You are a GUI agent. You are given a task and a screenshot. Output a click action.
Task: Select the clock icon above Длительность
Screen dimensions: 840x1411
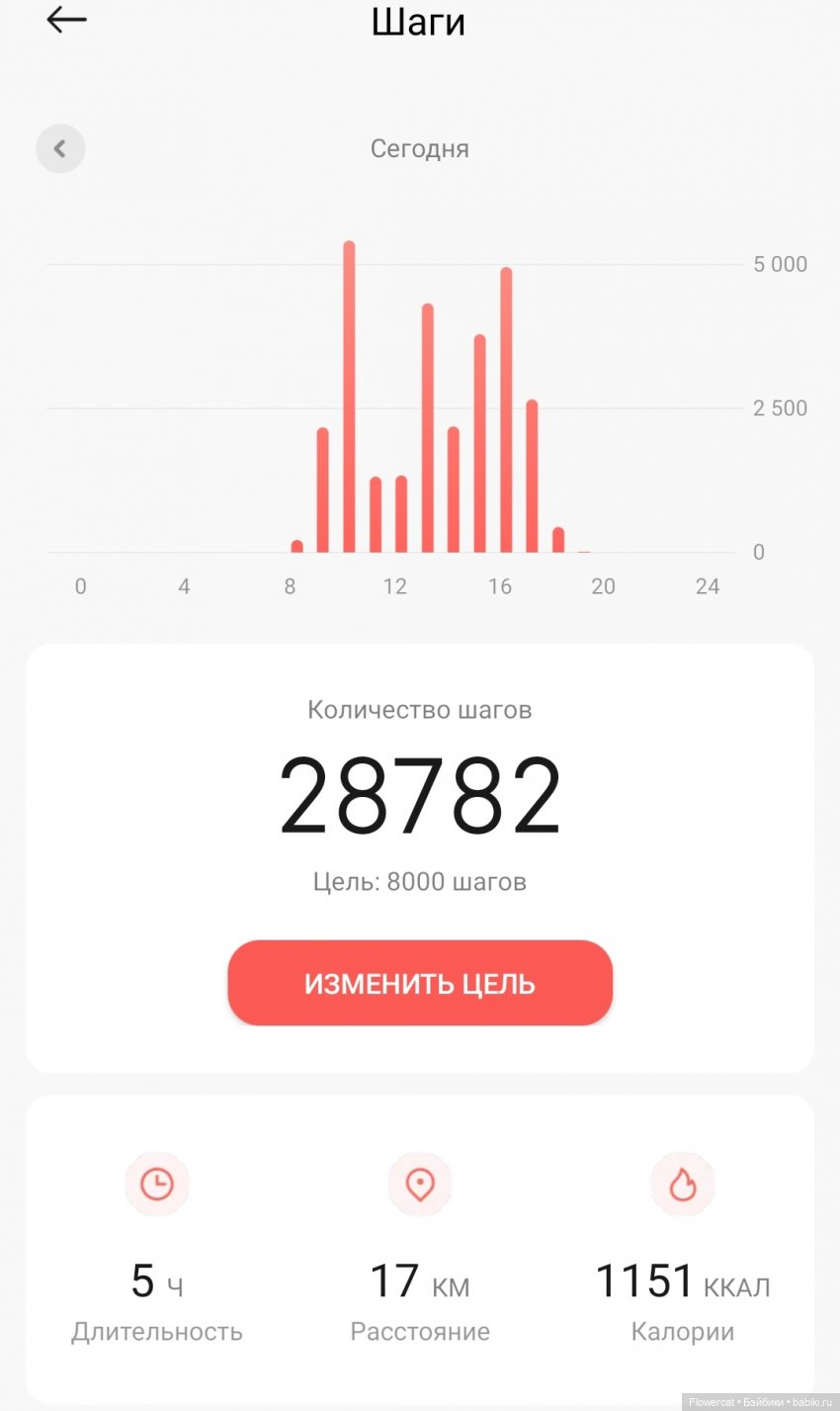156,1184
